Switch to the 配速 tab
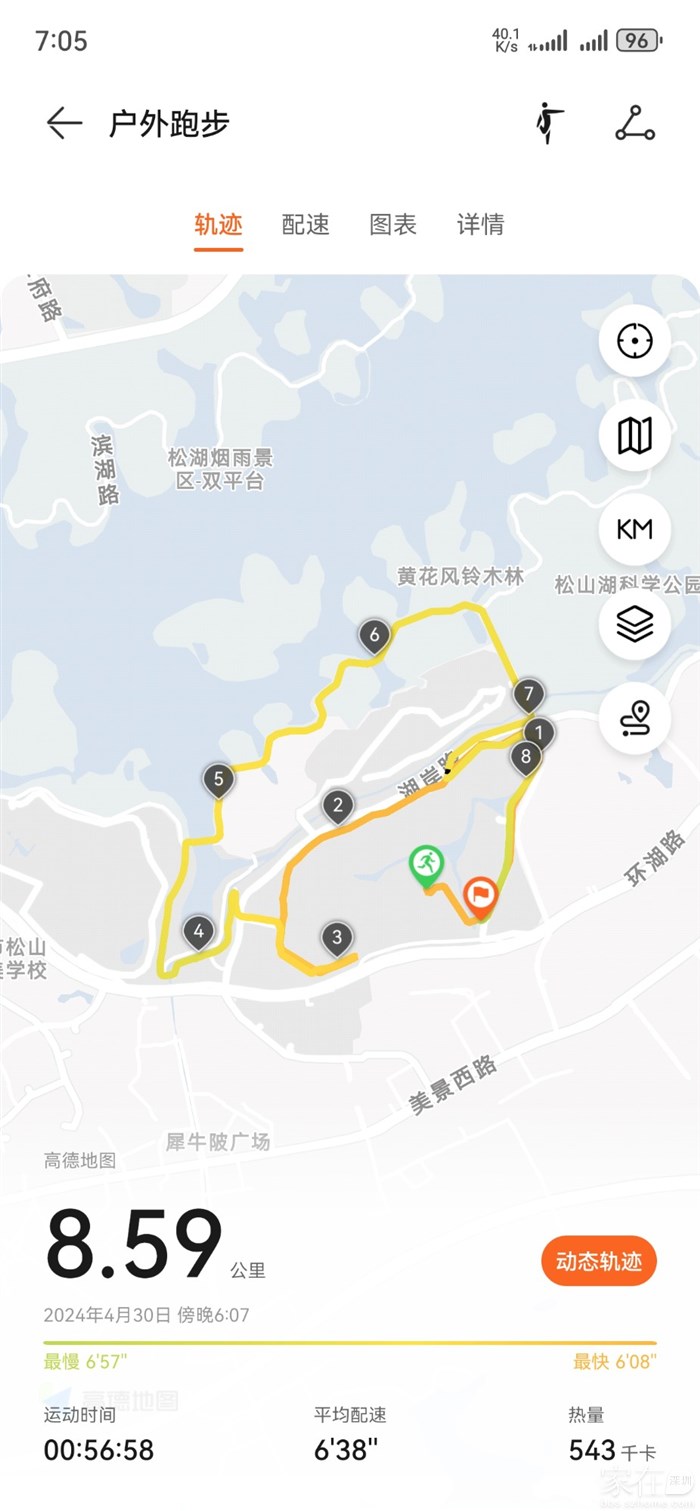The height and width of the screenshot is (1511, 700). click(306, 224)
